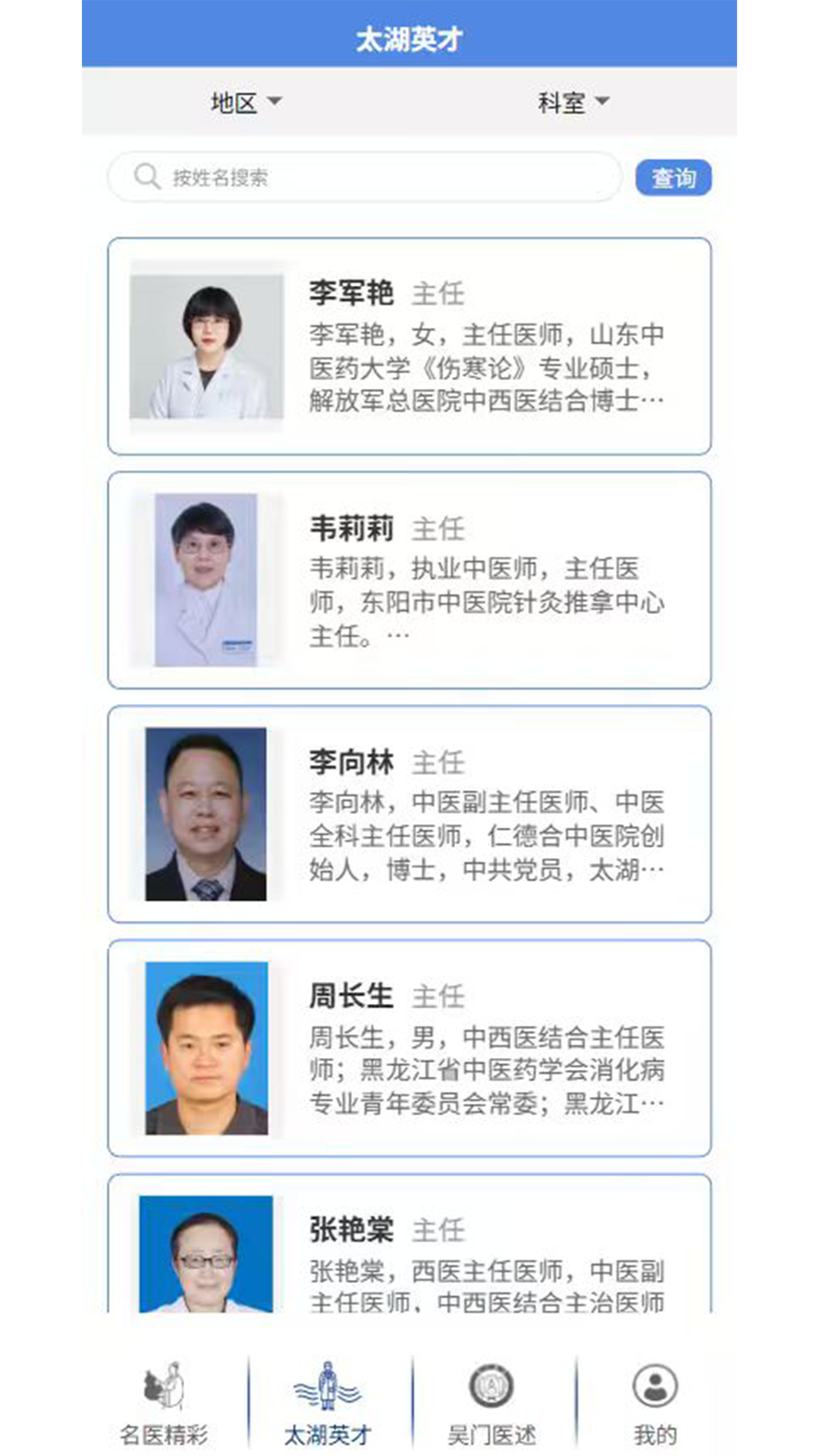Tap the 按姓名搜索 search field

point(379,177)
